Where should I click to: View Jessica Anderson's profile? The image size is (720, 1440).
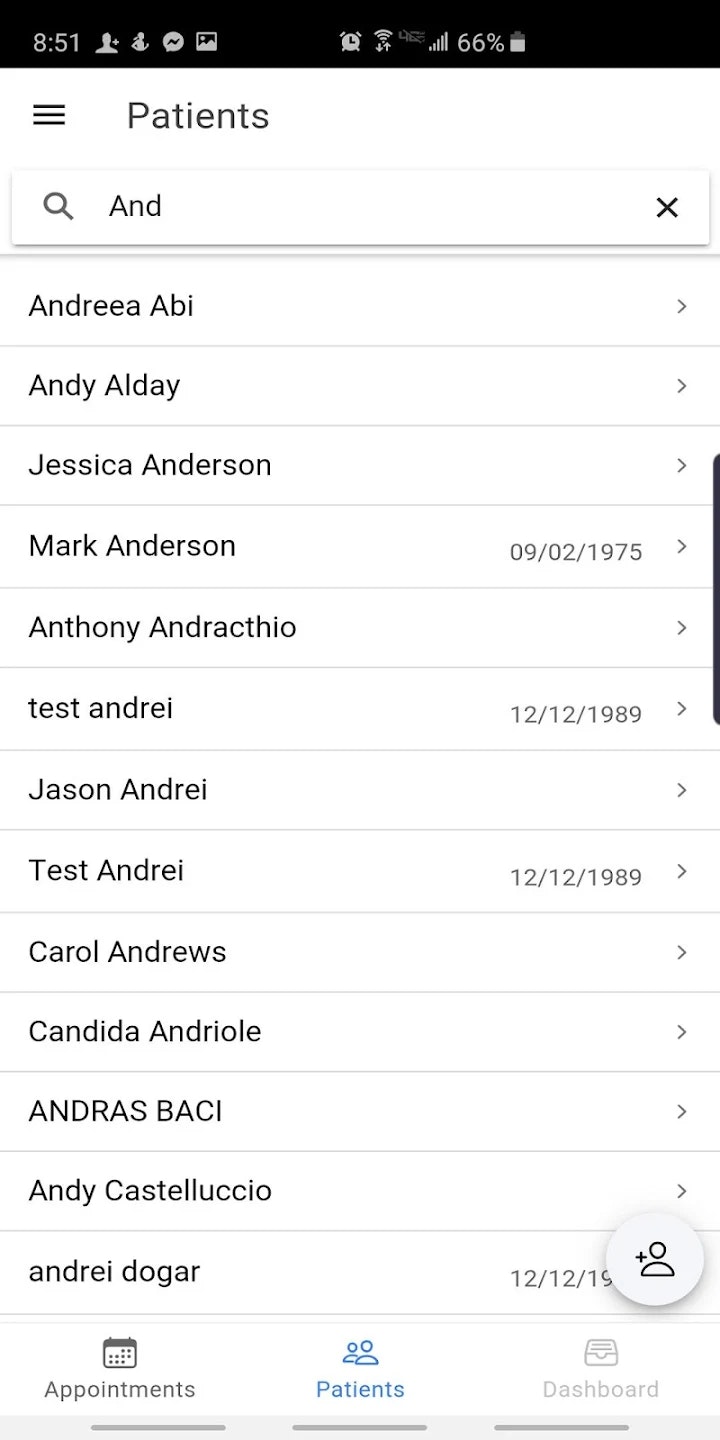pyautogui.click(x=340, y=465)
